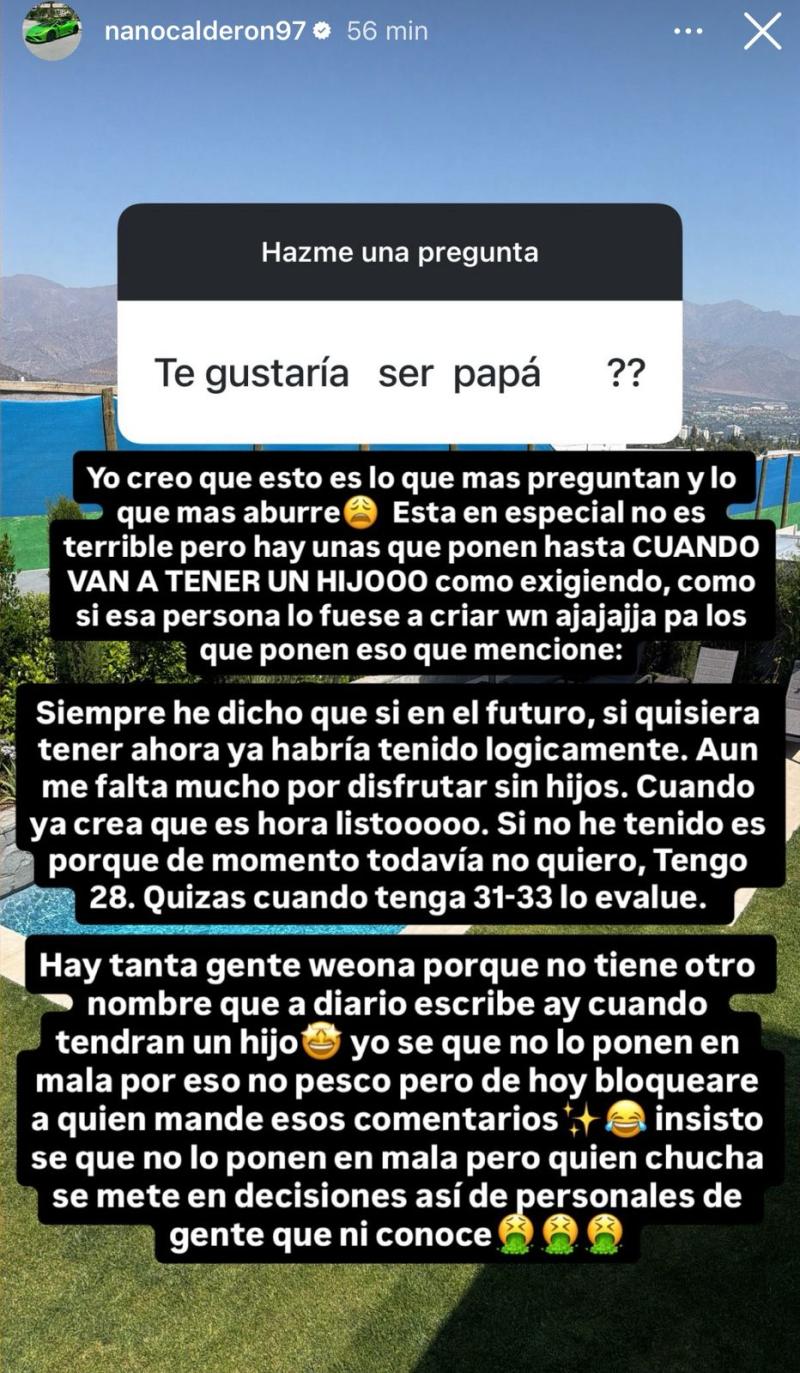Open the three-dot story options menu

(687, 31)
